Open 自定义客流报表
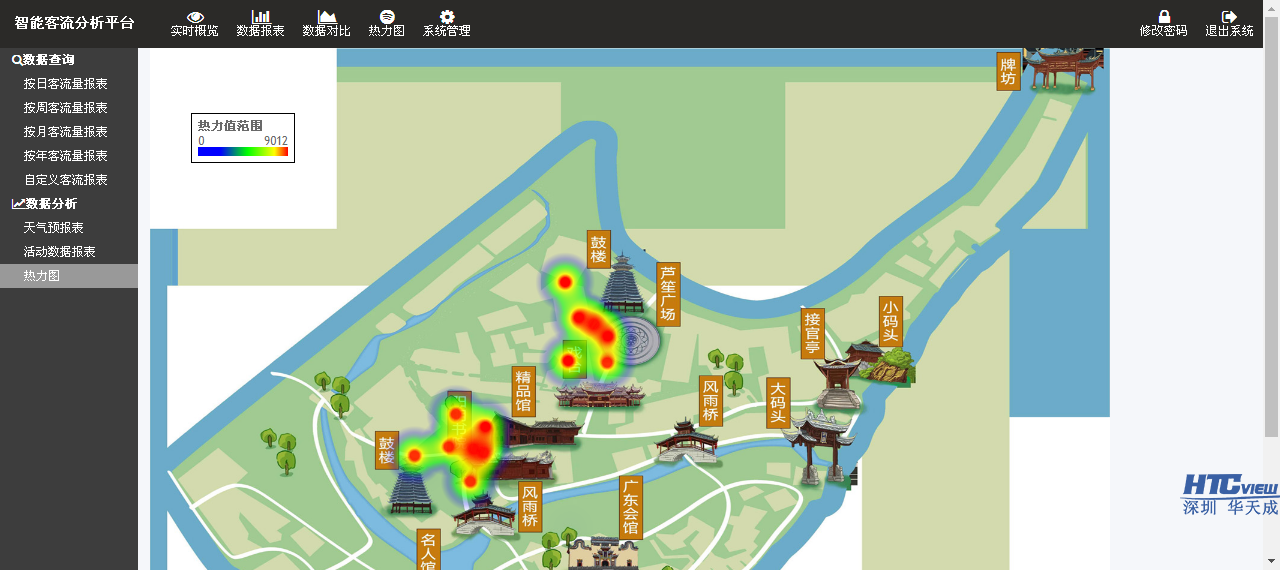The height and width of the screenshot is (570, 1280). pyautogui.click(x=66, y=180)
